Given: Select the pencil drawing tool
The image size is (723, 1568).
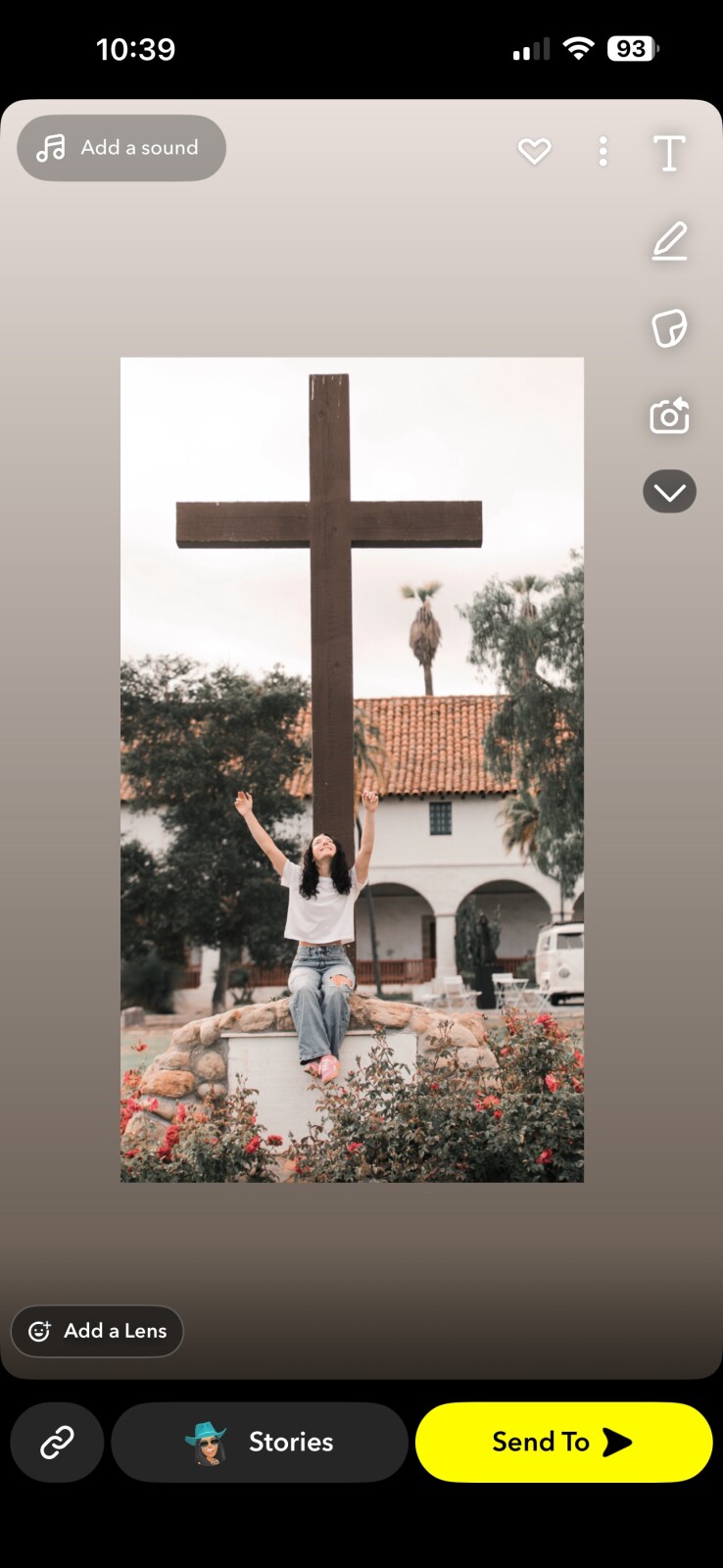Looking at the screenshot, I should (x=669, y=241).
